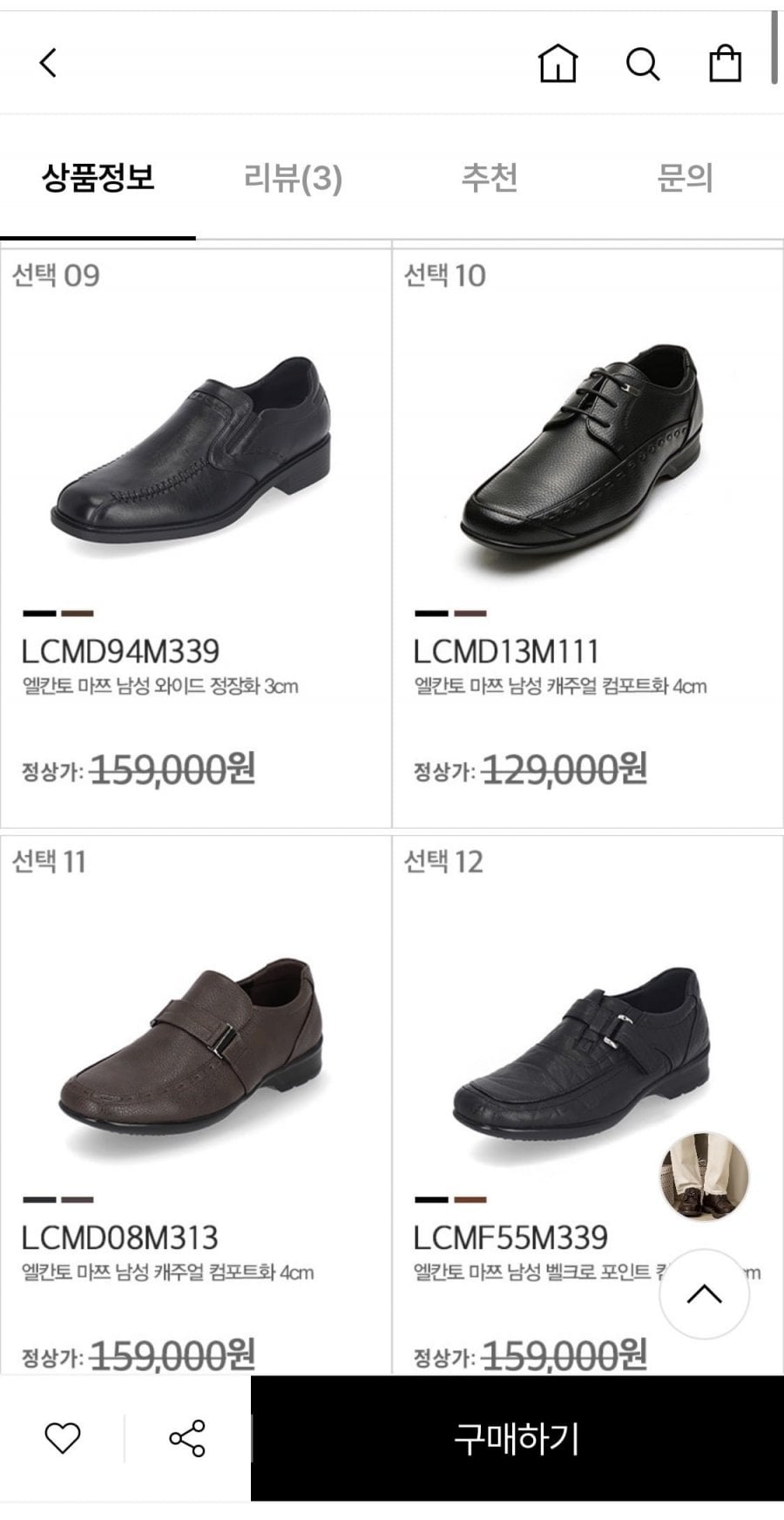The image size is (784, 1520).
Task: Open the home page icon
Action: click(x=558, y=63)
